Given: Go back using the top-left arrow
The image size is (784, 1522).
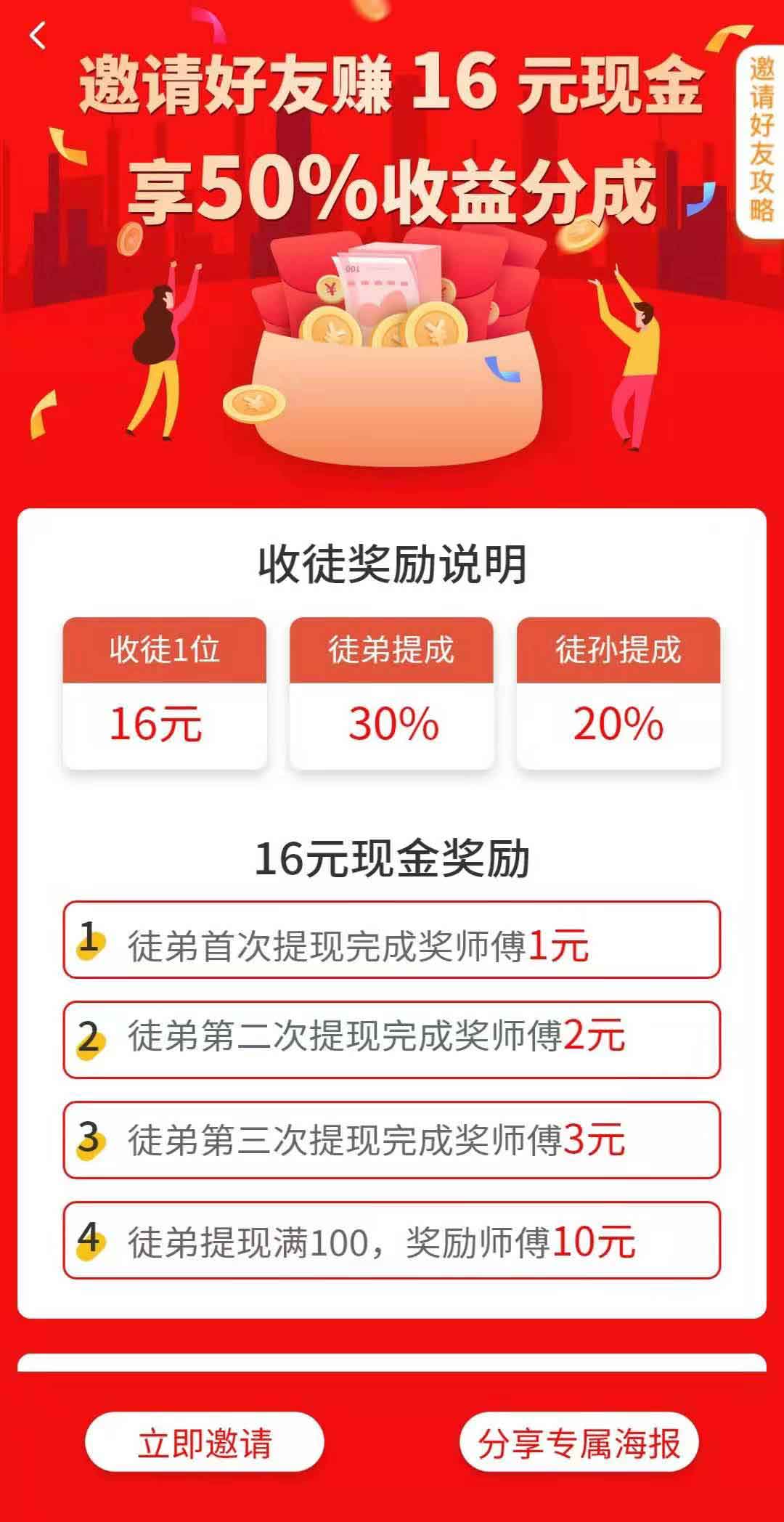Looking at the screenshot, I should pyautogui.click(x=38, y=36).
